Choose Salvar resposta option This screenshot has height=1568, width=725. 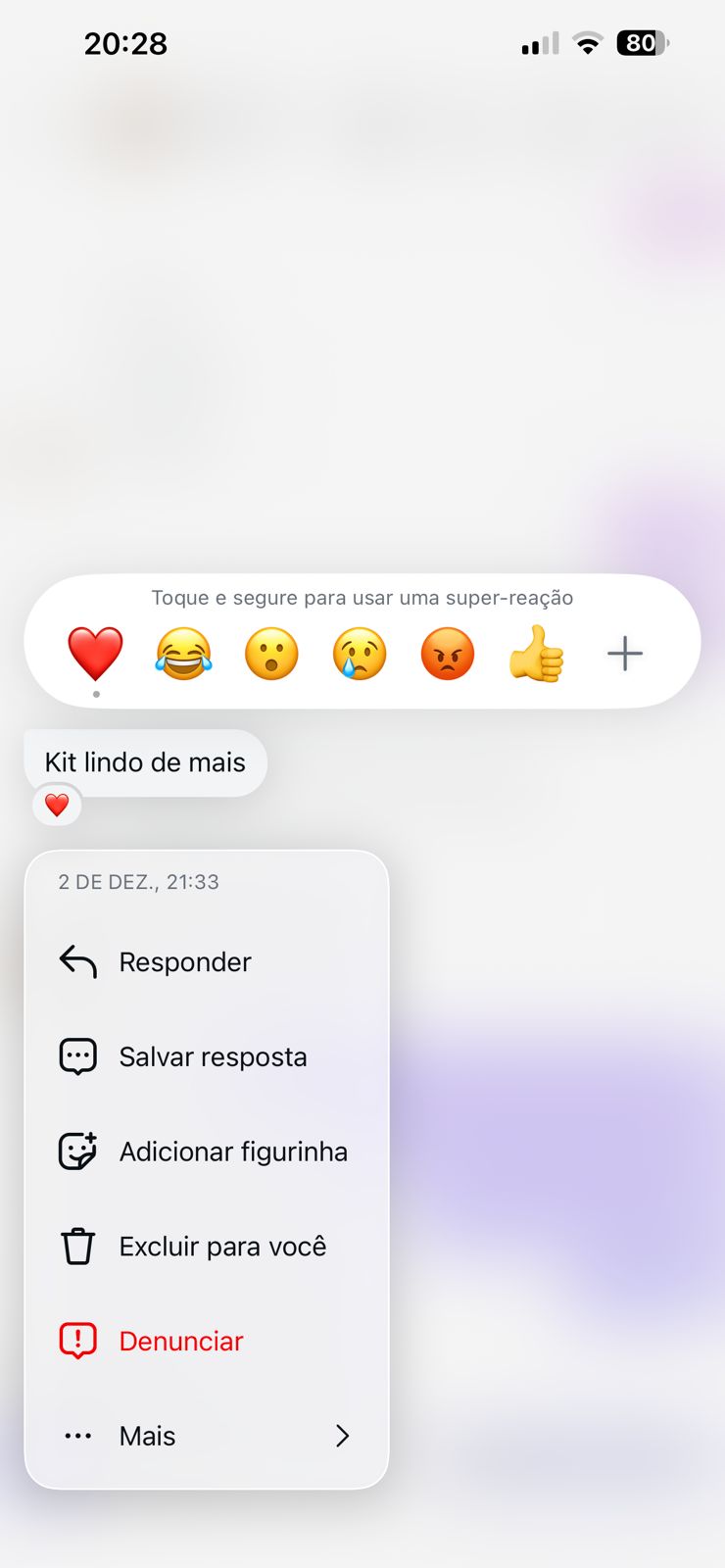coord(213,1057)
